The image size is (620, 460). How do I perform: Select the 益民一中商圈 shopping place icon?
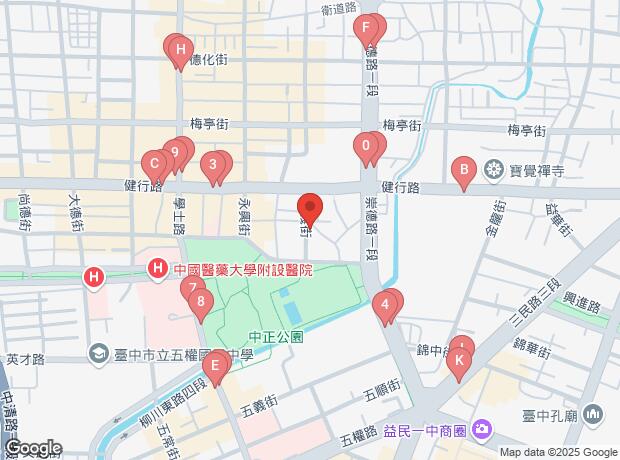pyautogui.click(x=481, y=430)
